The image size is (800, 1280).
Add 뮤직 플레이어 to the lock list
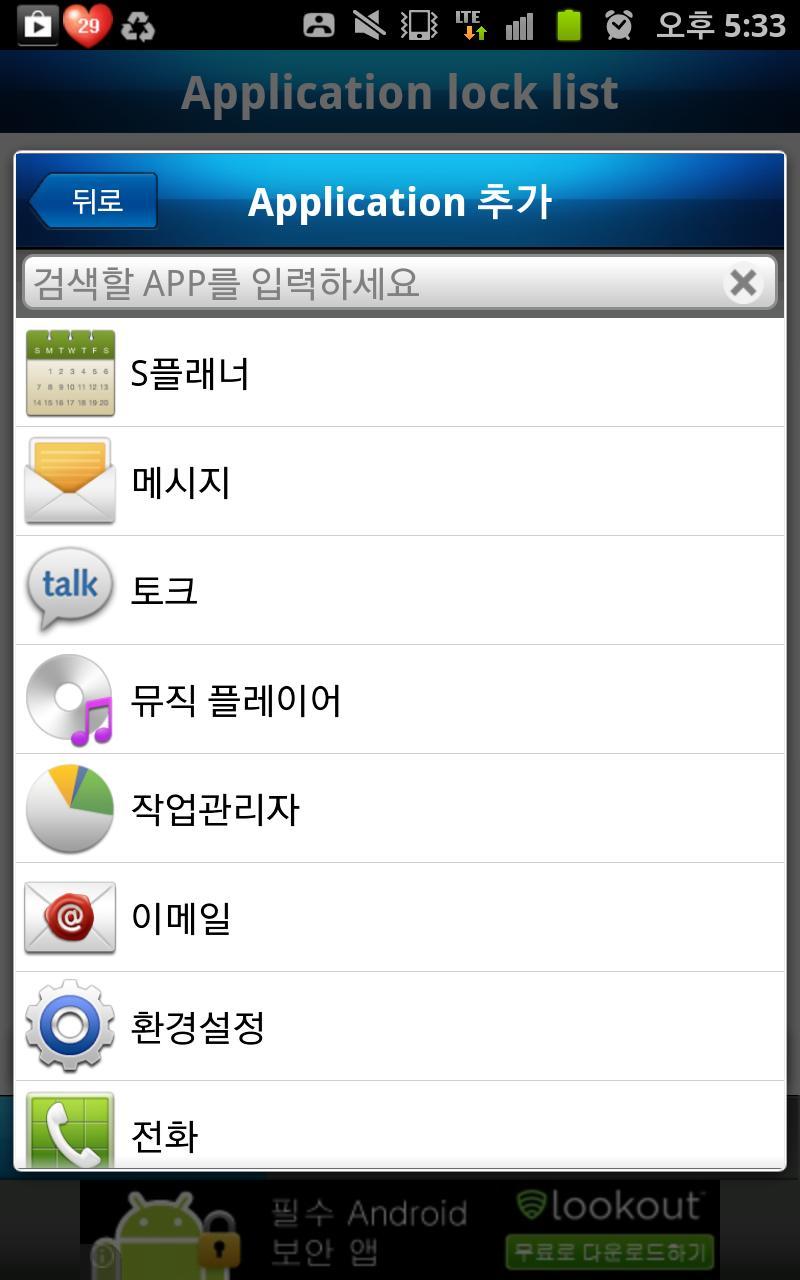tap(400, 700)
